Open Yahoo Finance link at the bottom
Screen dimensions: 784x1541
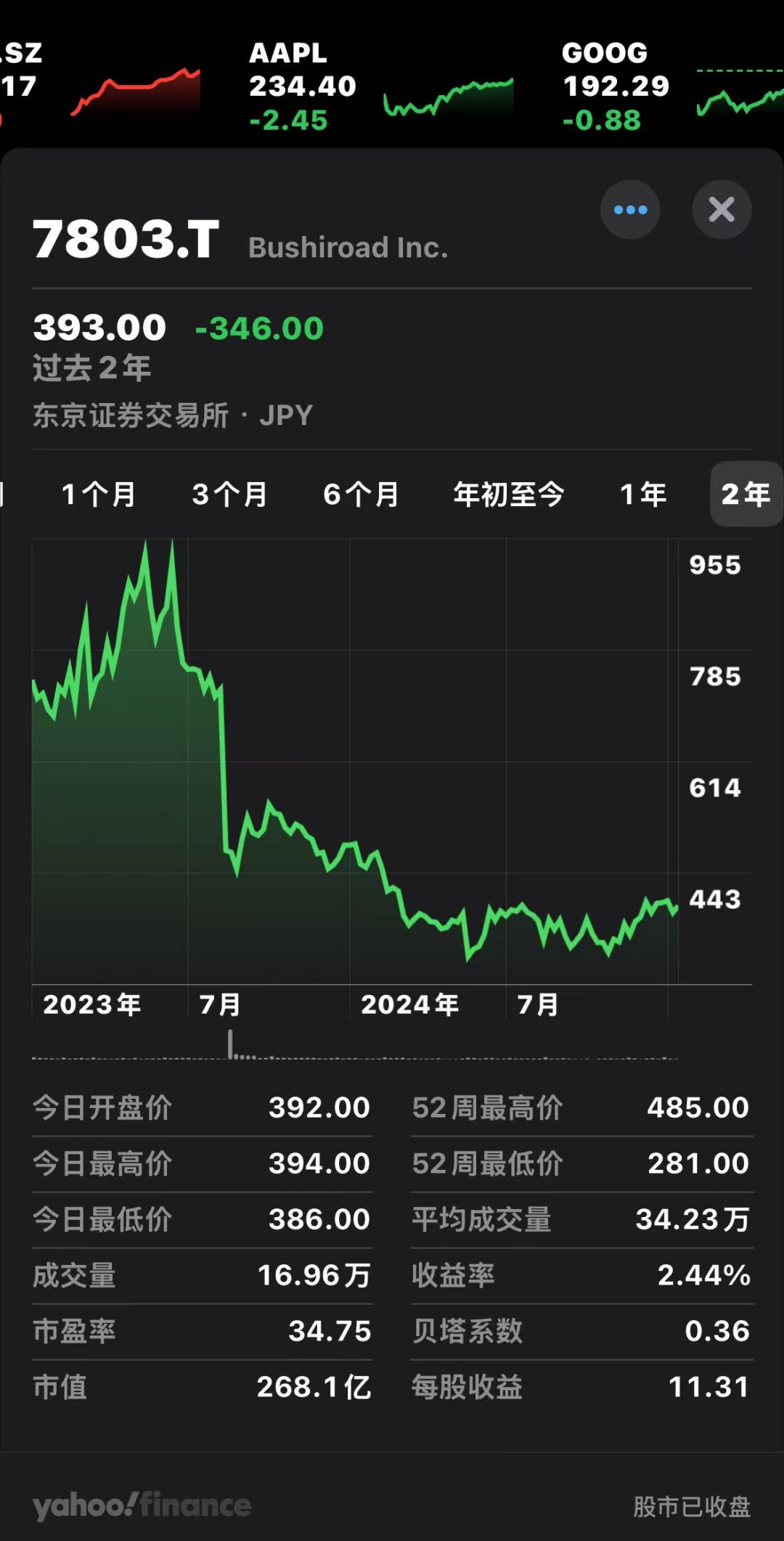pyautogui.click(x=142, y=1505)
